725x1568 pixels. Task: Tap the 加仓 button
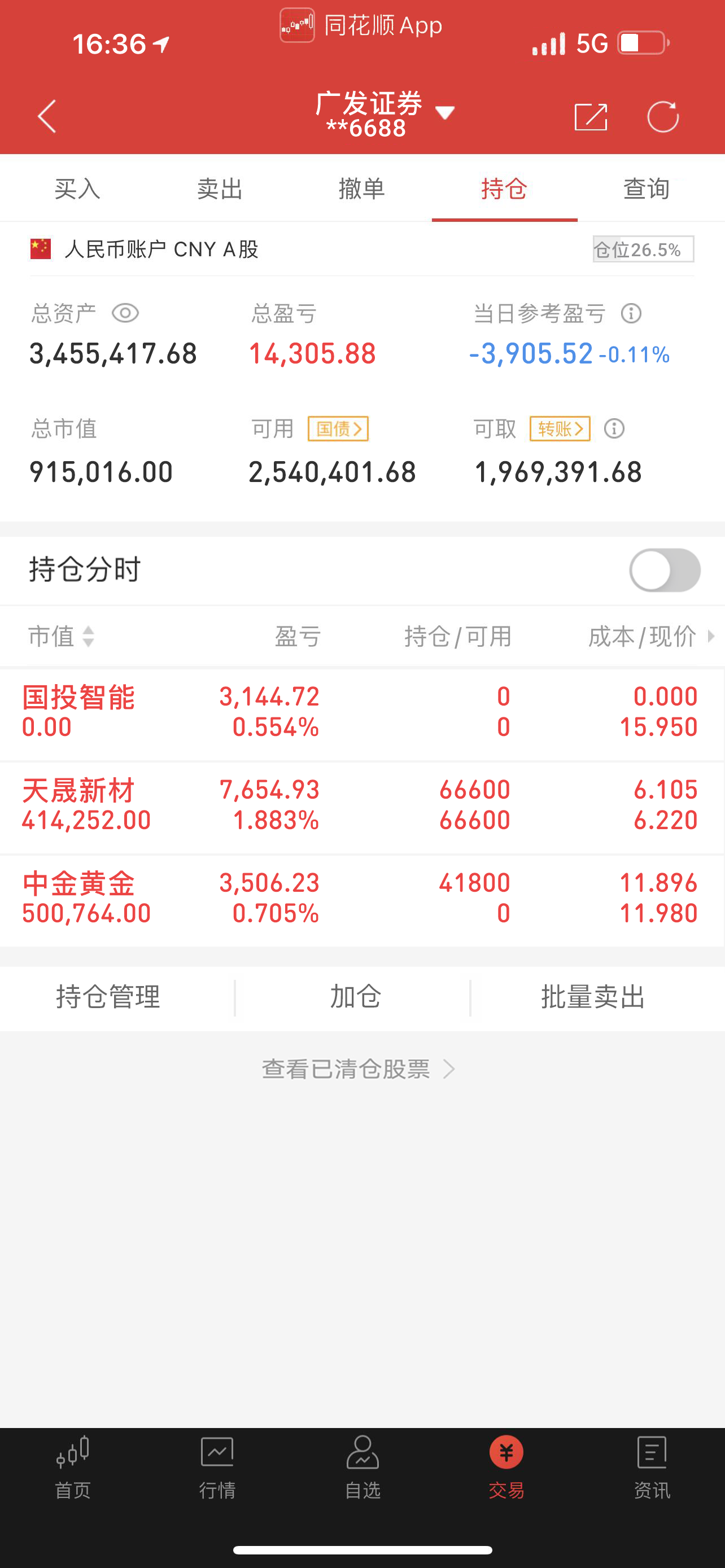tap(356, 997)
